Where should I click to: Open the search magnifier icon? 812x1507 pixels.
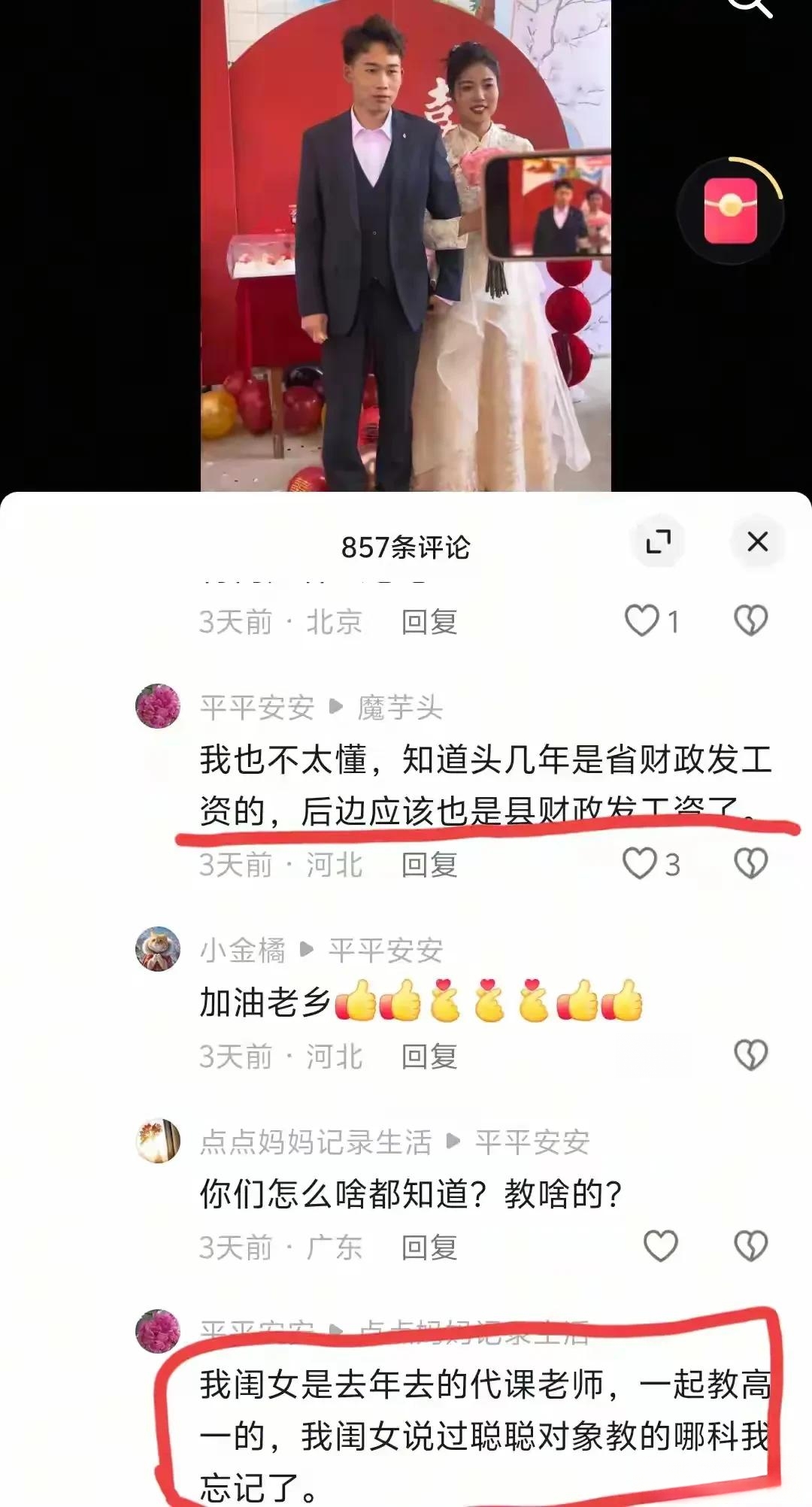pyautogui.click(x=752, y=6)
